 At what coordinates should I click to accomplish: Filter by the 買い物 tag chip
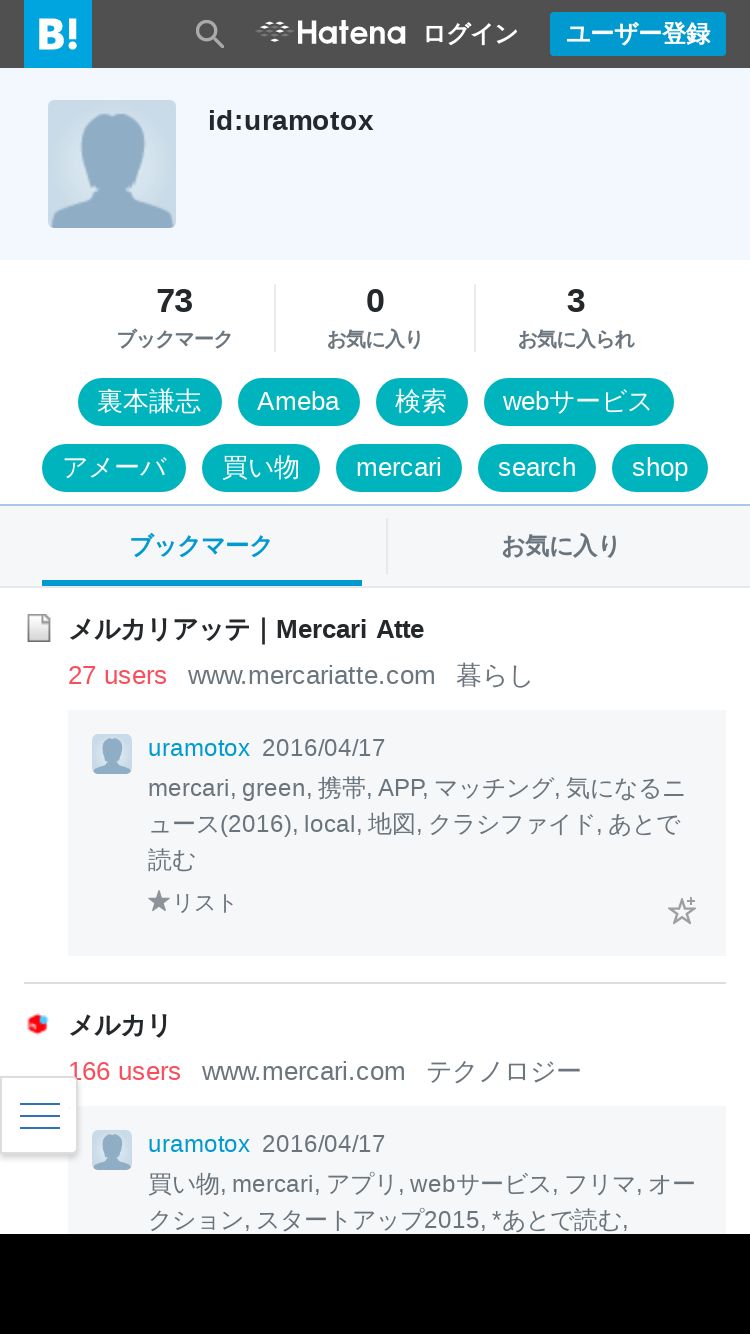tap(260, 468)
